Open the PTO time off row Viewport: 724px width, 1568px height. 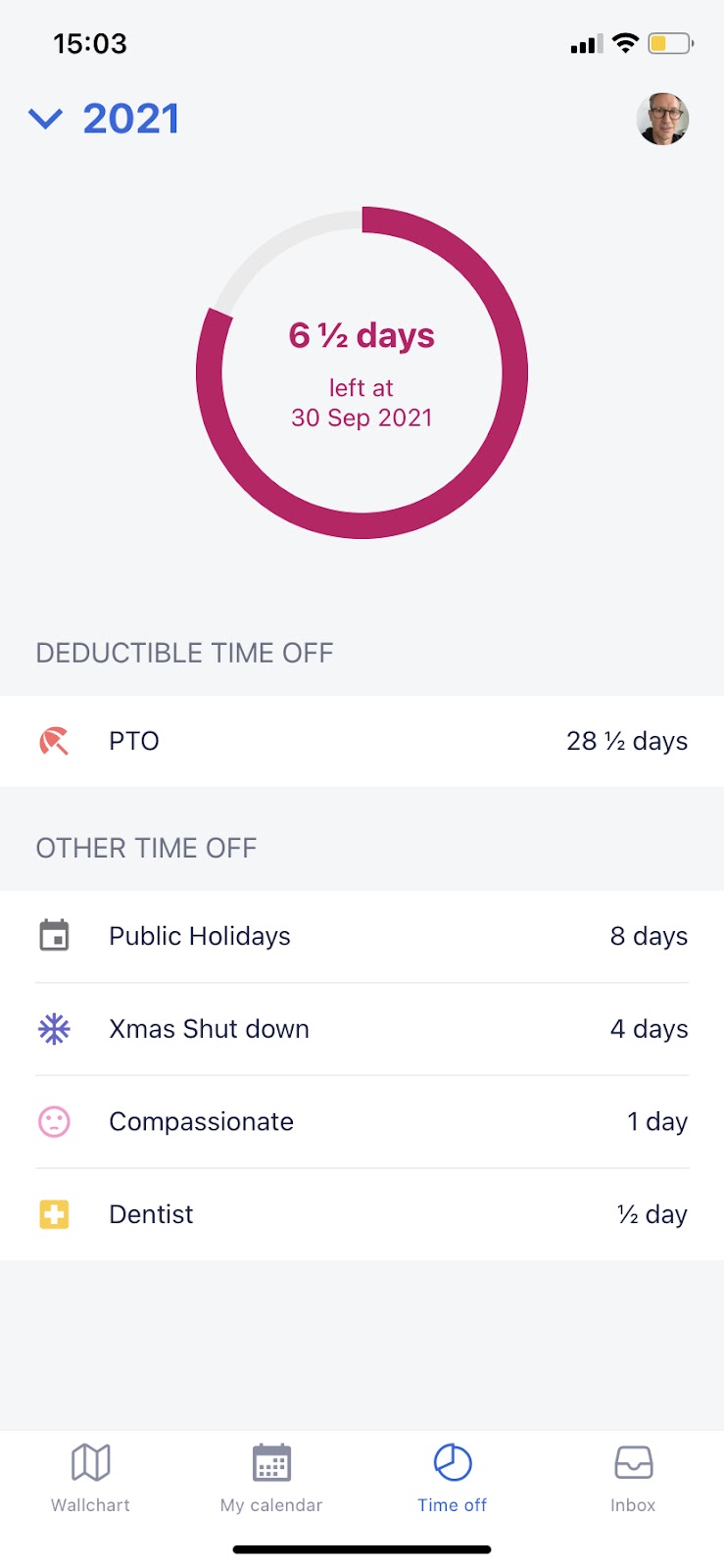pos(362,741)
